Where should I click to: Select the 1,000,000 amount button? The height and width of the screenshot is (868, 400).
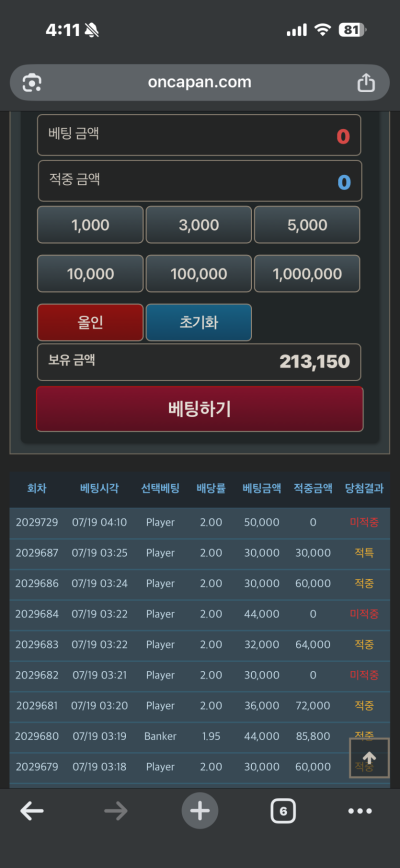click(307, 273)
